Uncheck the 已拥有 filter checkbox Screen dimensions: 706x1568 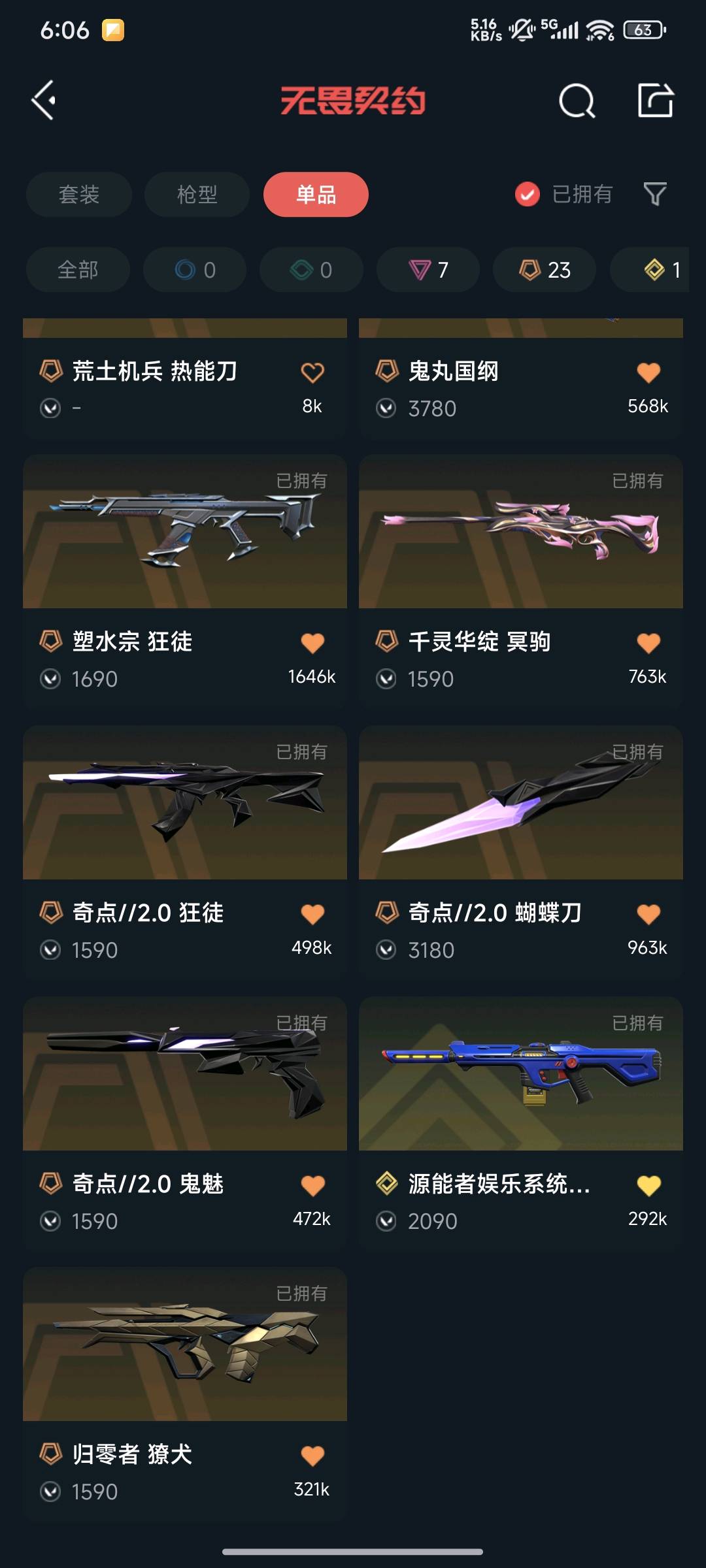point(528,194)
